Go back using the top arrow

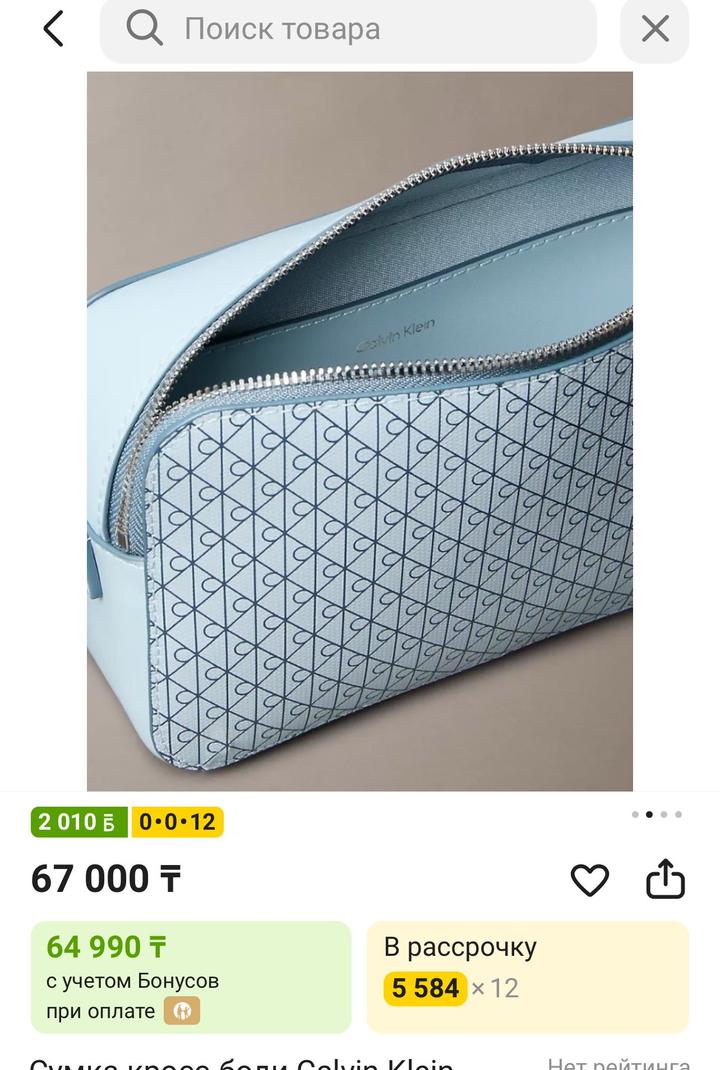click(54, 29)
